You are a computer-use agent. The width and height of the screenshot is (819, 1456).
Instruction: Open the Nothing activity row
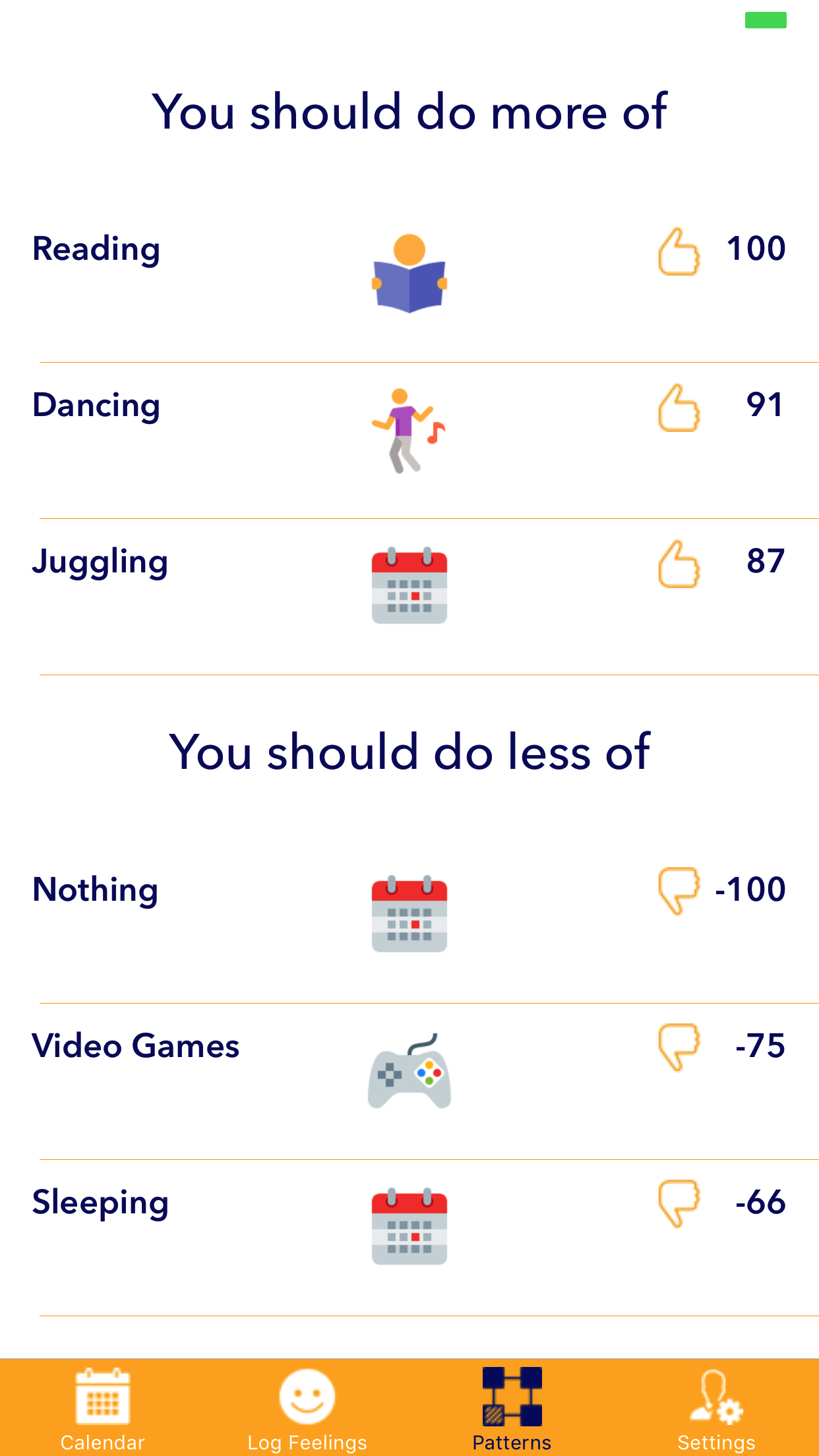[409, 914]
